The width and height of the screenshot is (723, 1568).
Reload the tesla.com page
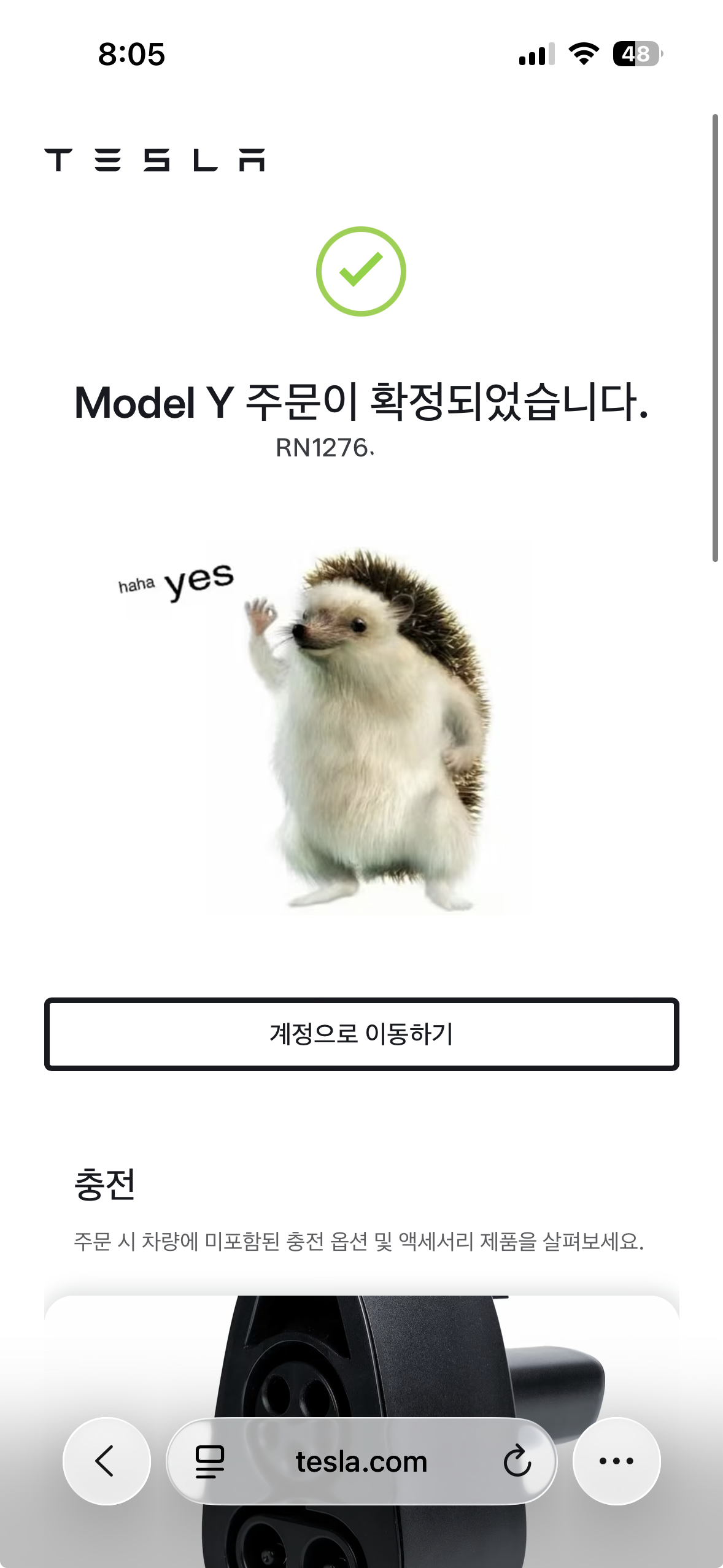pos(517,1461)
